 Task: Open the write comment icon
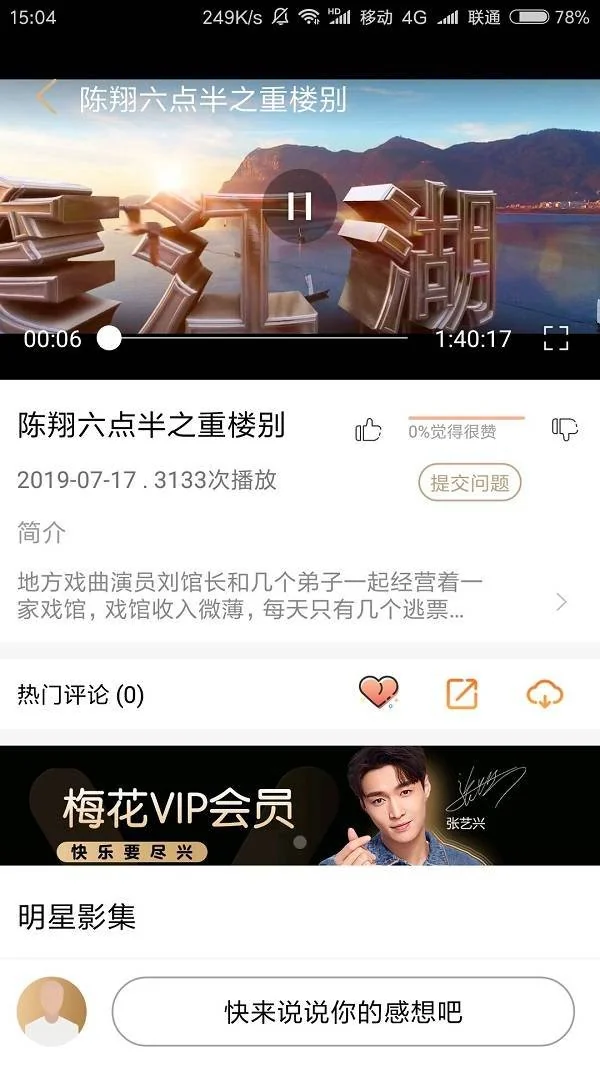click(x=462, y=693)
